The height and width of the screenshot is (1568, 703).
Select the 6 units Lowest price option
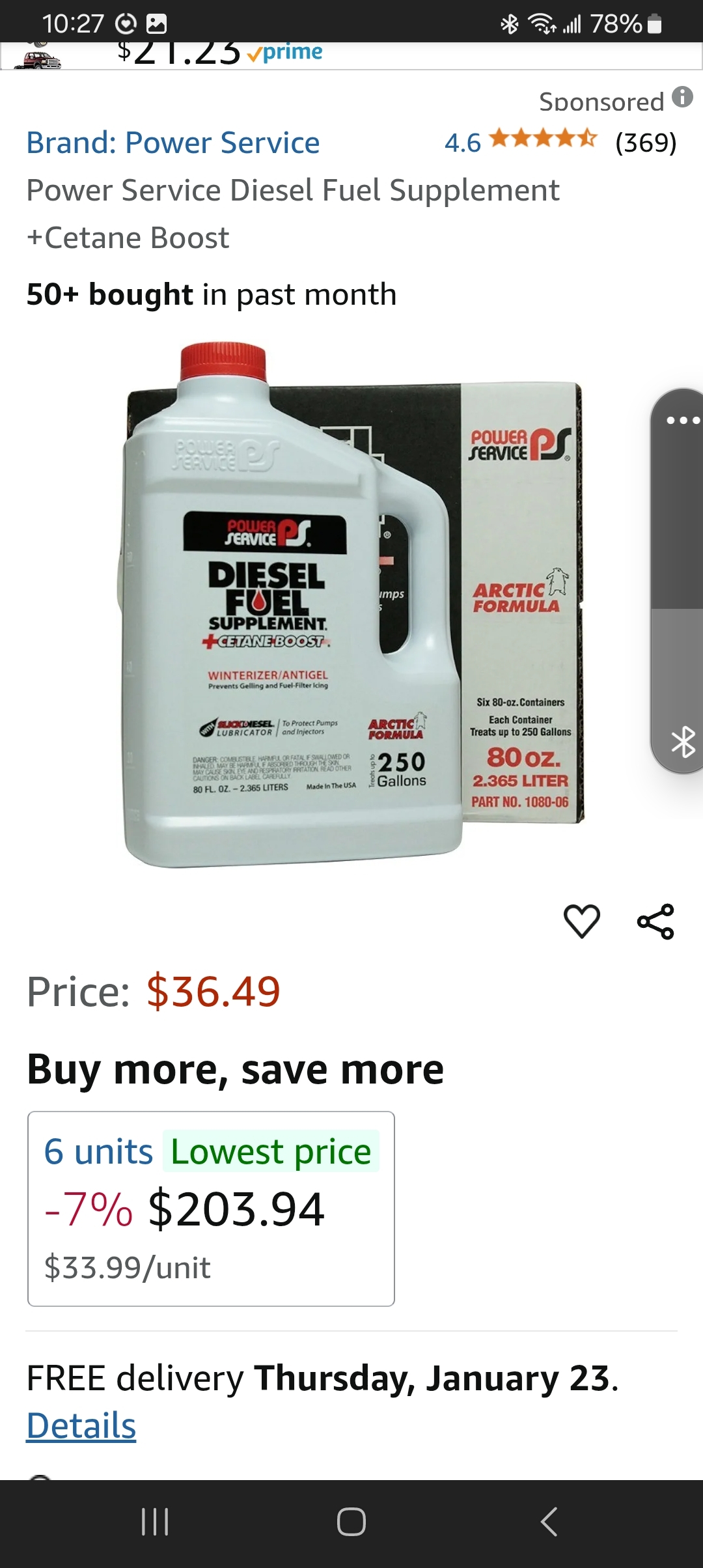(x=211, y=1208)
